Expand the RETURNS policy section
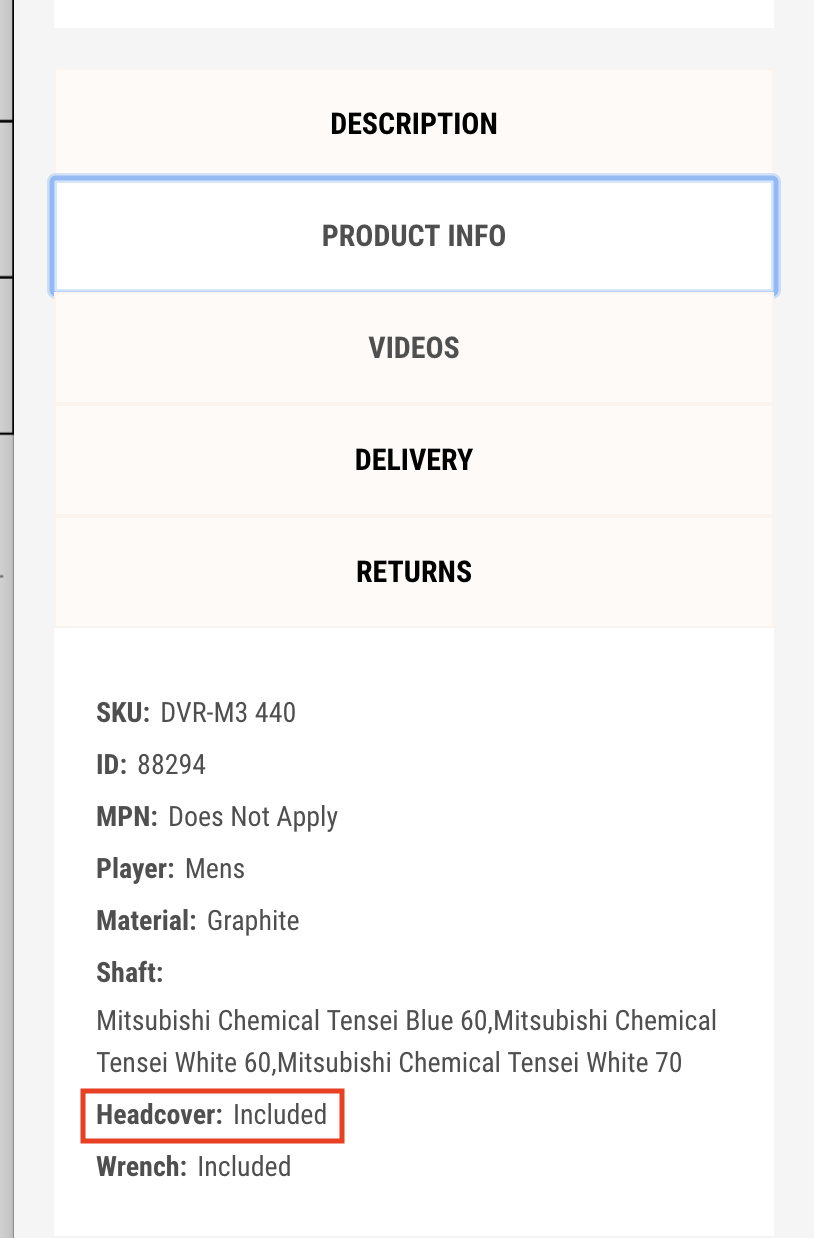The height and width of the screenshot is (1238, 814). click(413, 571)
